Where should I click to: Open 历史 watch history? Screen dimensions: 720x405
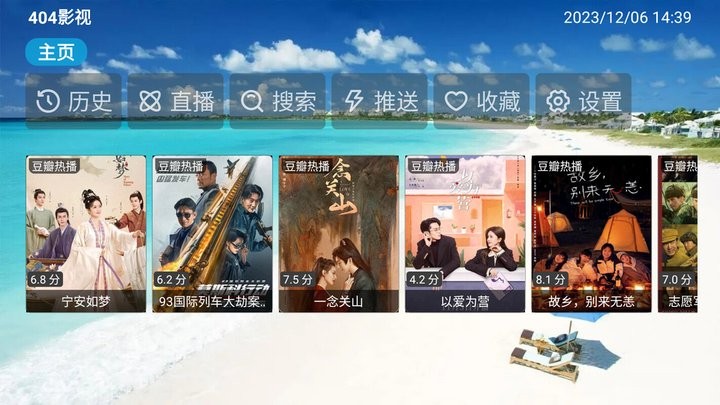tap(74, 101)
